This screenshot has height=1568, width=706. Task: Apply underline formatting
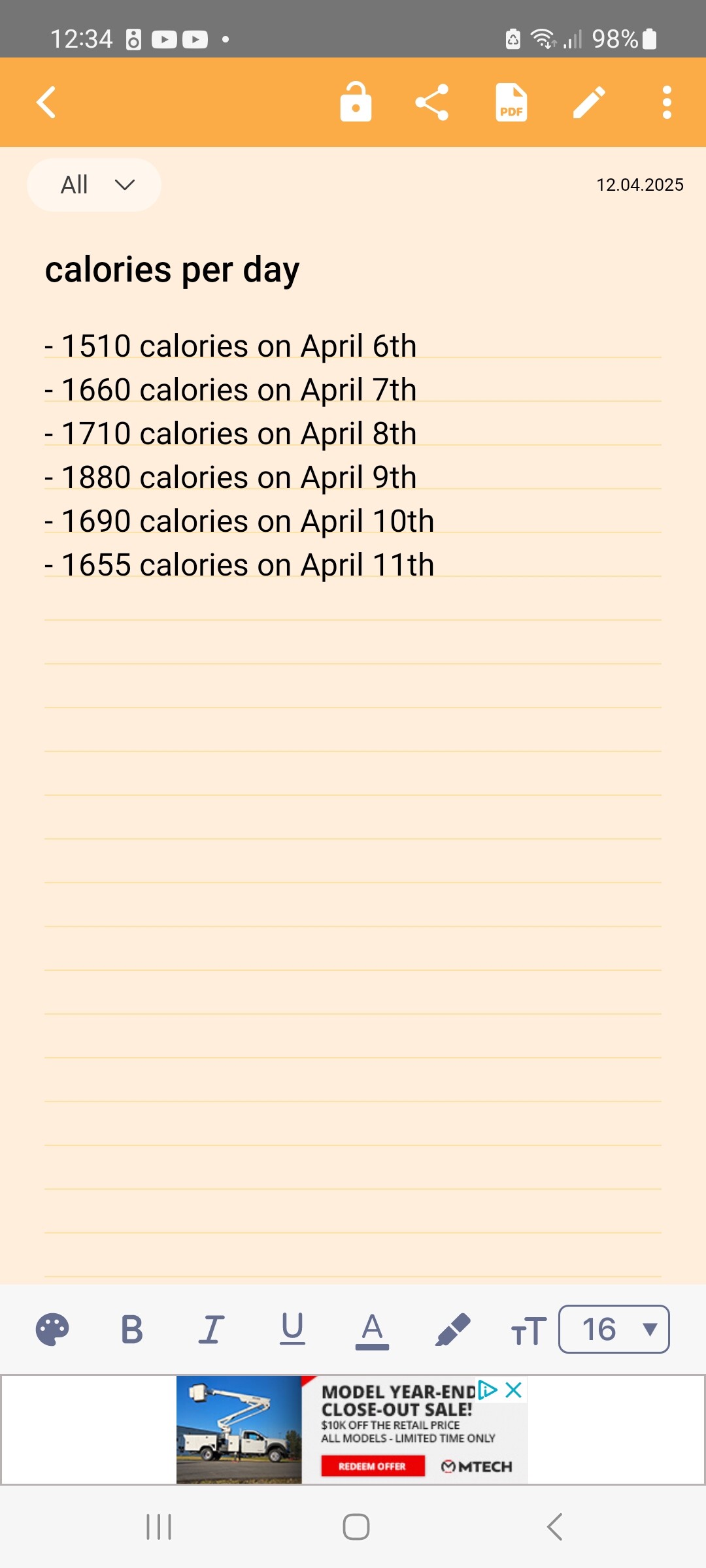292,1330
